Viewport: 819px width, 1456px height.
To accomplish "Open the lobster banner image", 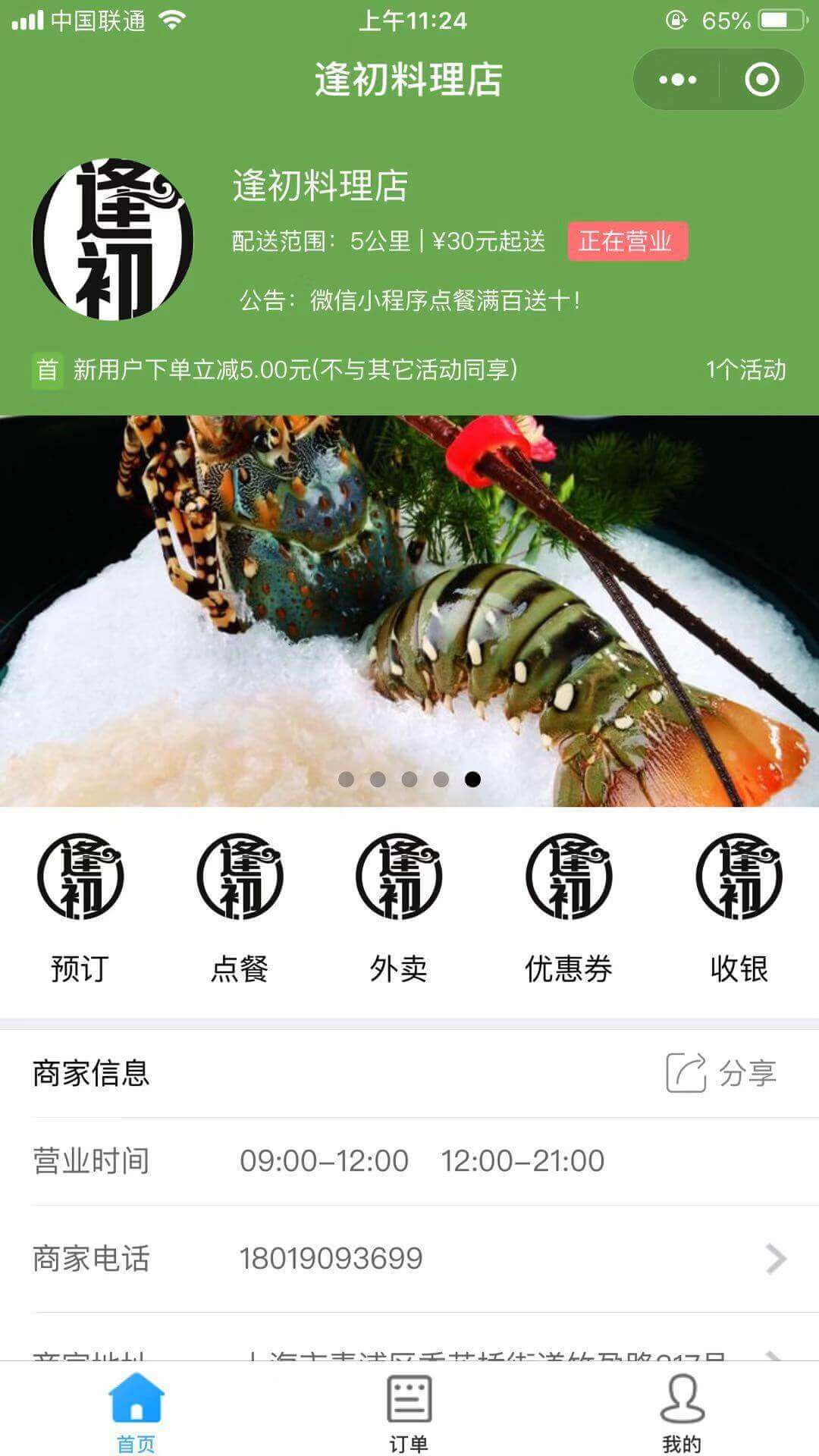I will [409, 610].
